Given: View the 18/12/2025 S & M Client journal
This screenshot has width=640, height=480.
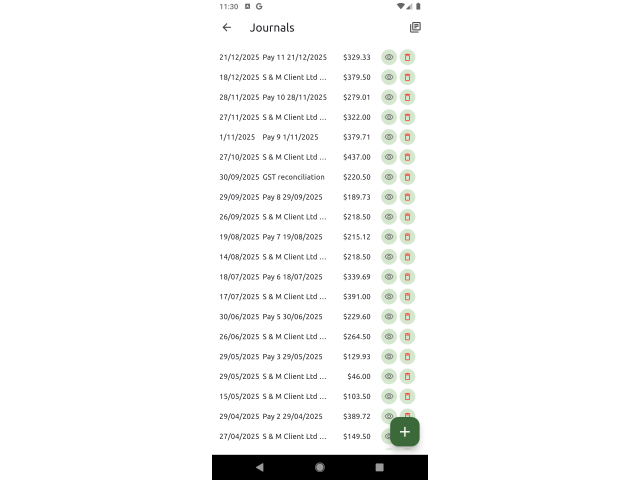Looking at the screenshot, I should tap(389, 78).
